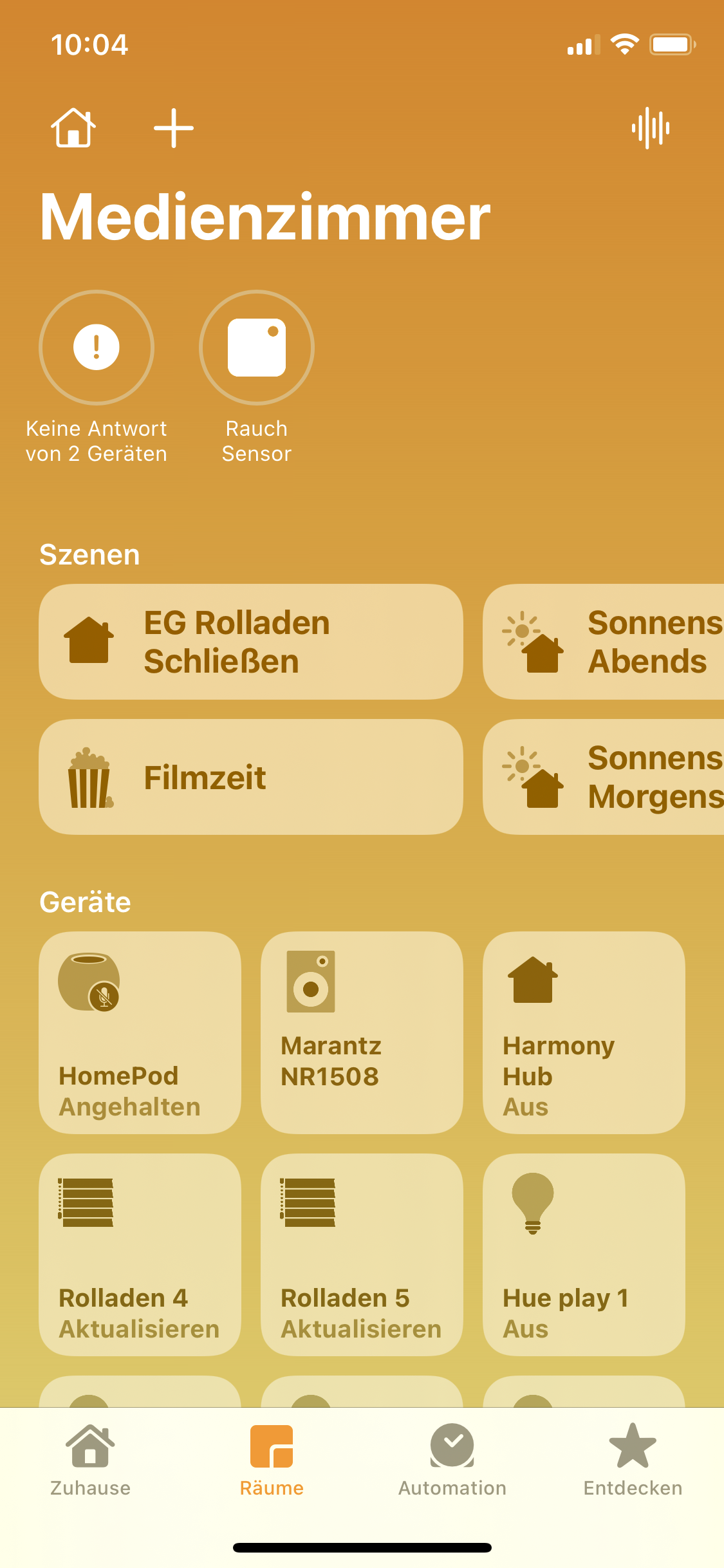Run the EG Rolladen Schließen scene
Screen dimensions: 724x1568
pyautogui.click(x=251, y=642)
